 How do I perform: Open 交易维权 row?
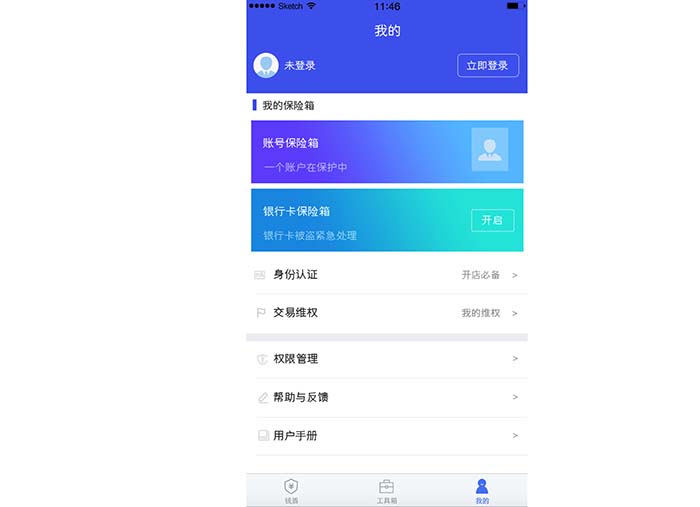pyautogui.click(x=387, y=313)
